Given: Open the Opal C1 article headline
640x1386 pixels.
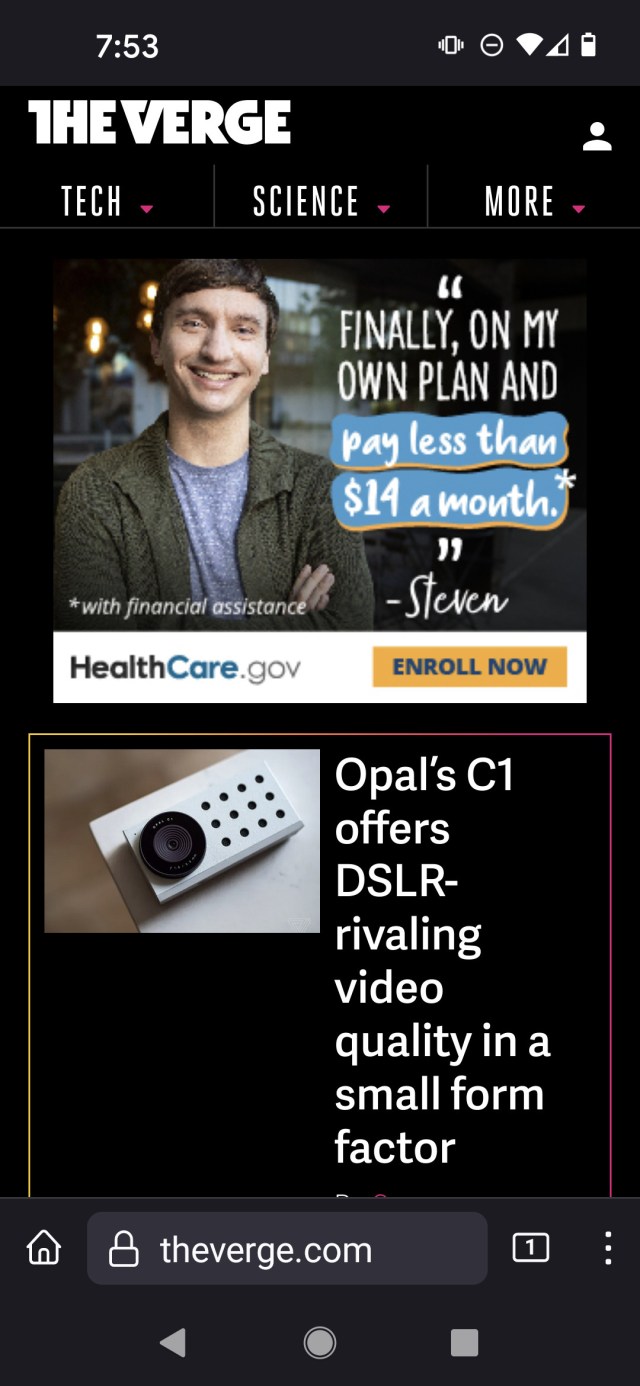Looking at the screenshot, I should 440,960.
